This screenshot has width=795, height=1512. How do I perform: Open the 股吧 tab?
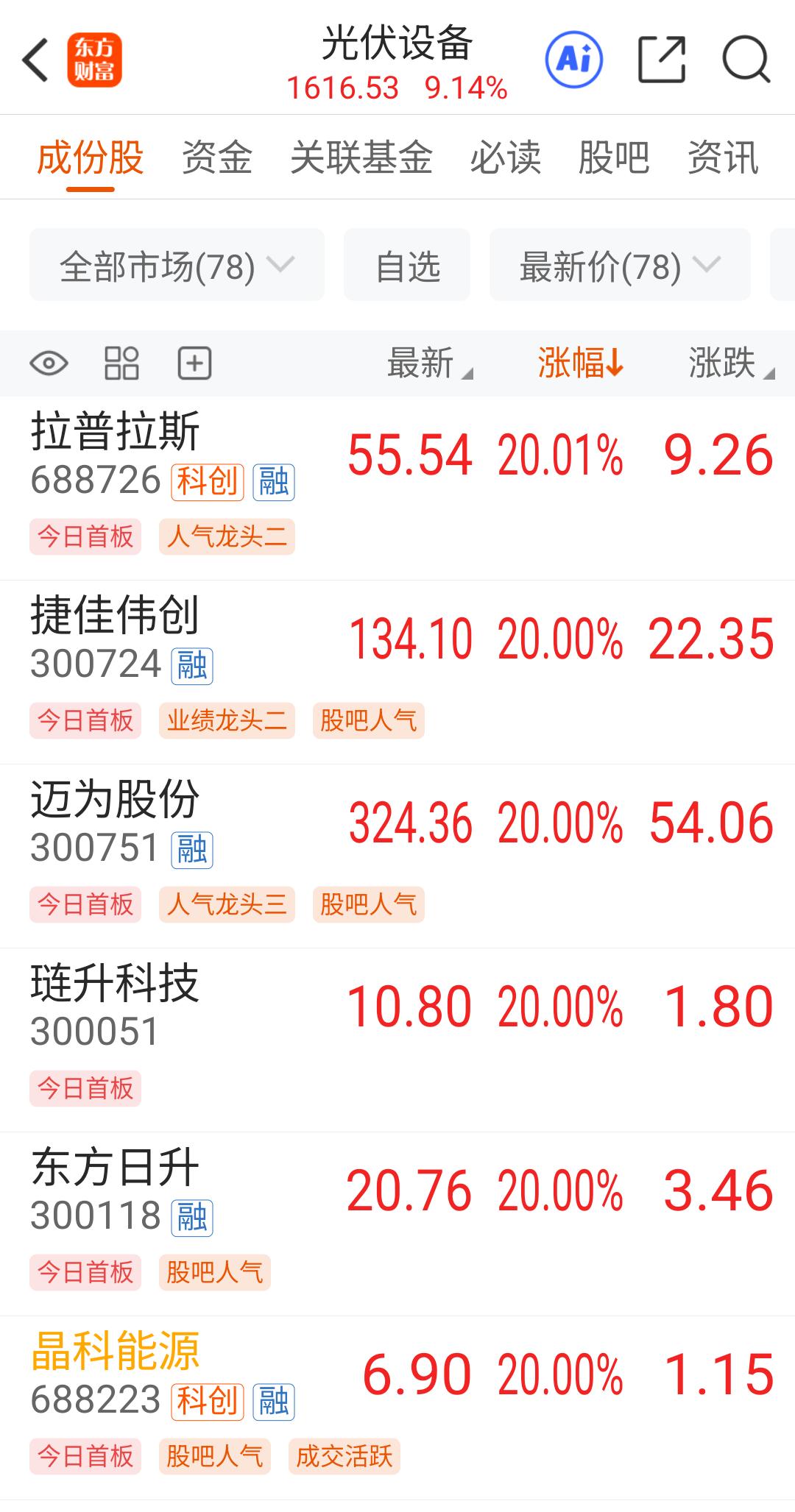tap(614, 157)
